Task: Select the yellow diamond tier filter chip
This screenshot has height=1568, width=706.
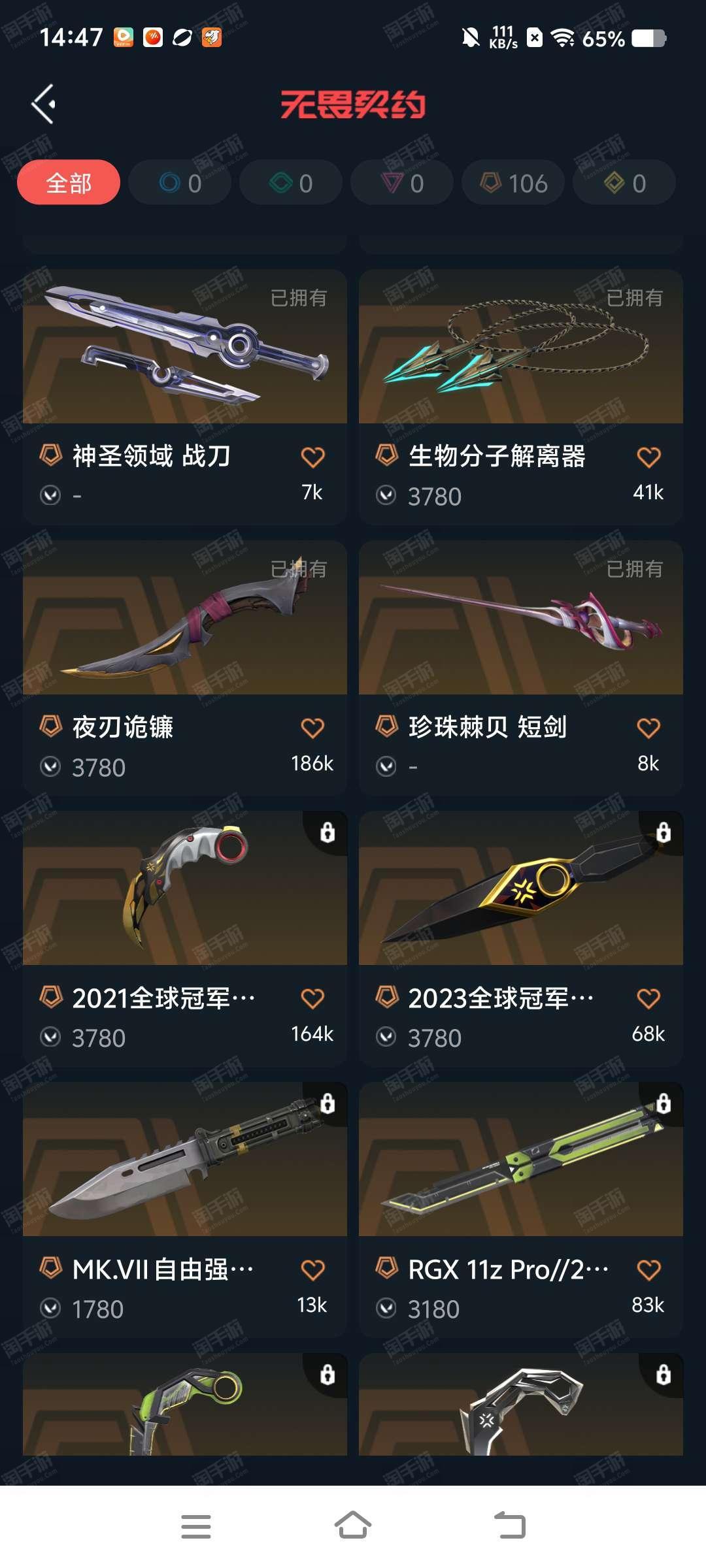Action: tap(624, 182)
